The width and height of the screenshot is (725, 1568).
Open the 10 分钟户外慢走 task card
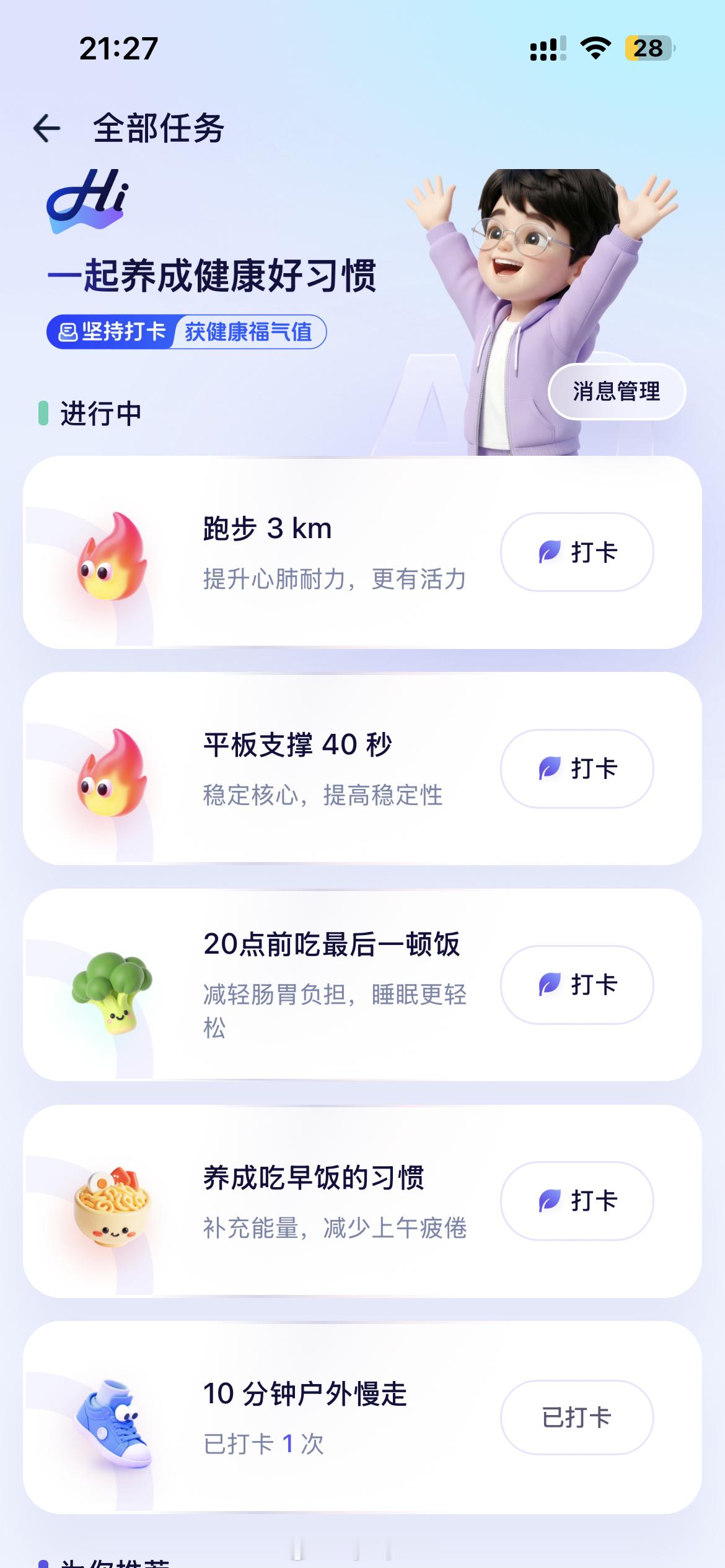362,1417
